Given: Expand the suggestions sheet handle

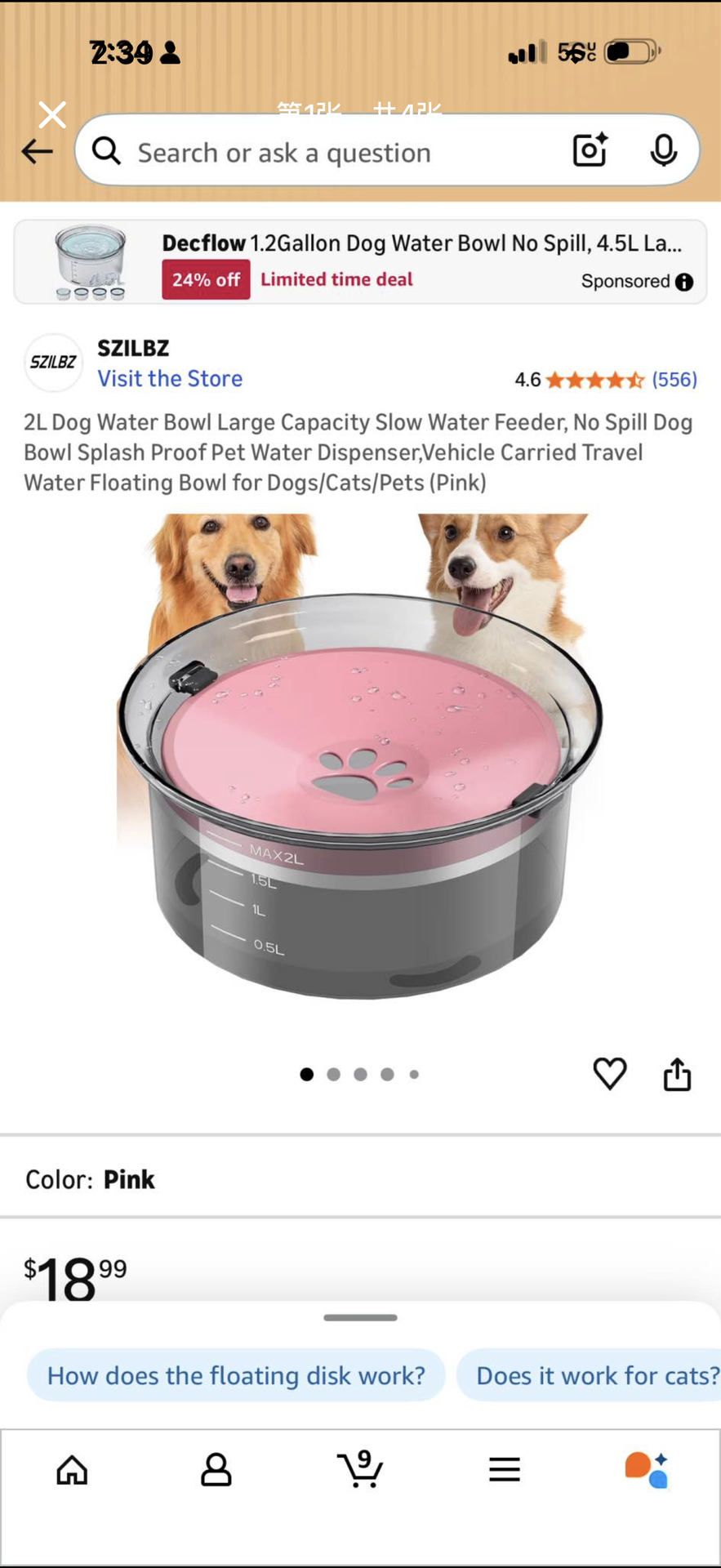Looking at the screenshot, I should pos(360,1317).
